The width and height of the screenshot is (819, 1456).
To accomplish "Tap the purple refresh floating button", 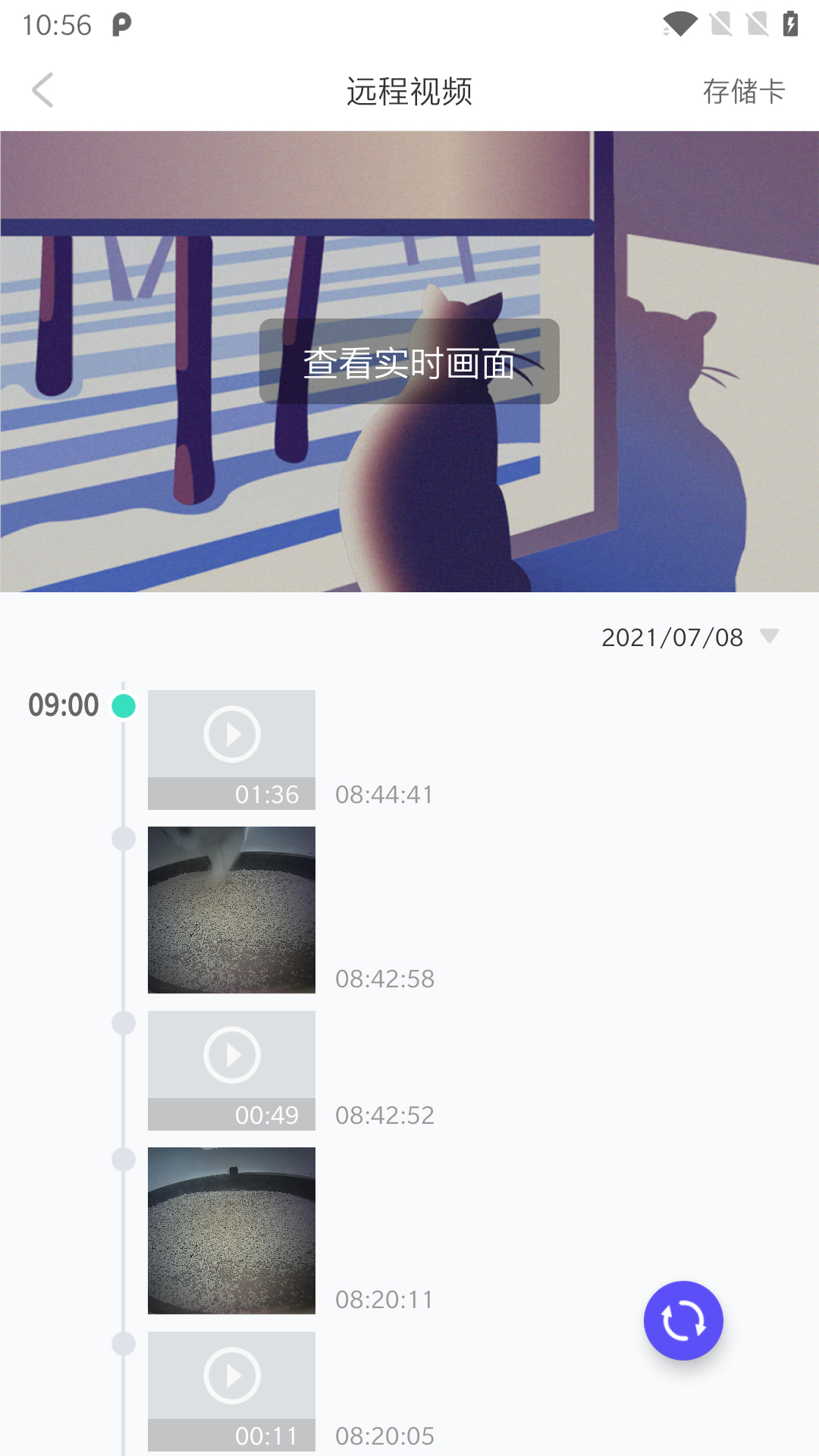I will [x=683, y=1320].
